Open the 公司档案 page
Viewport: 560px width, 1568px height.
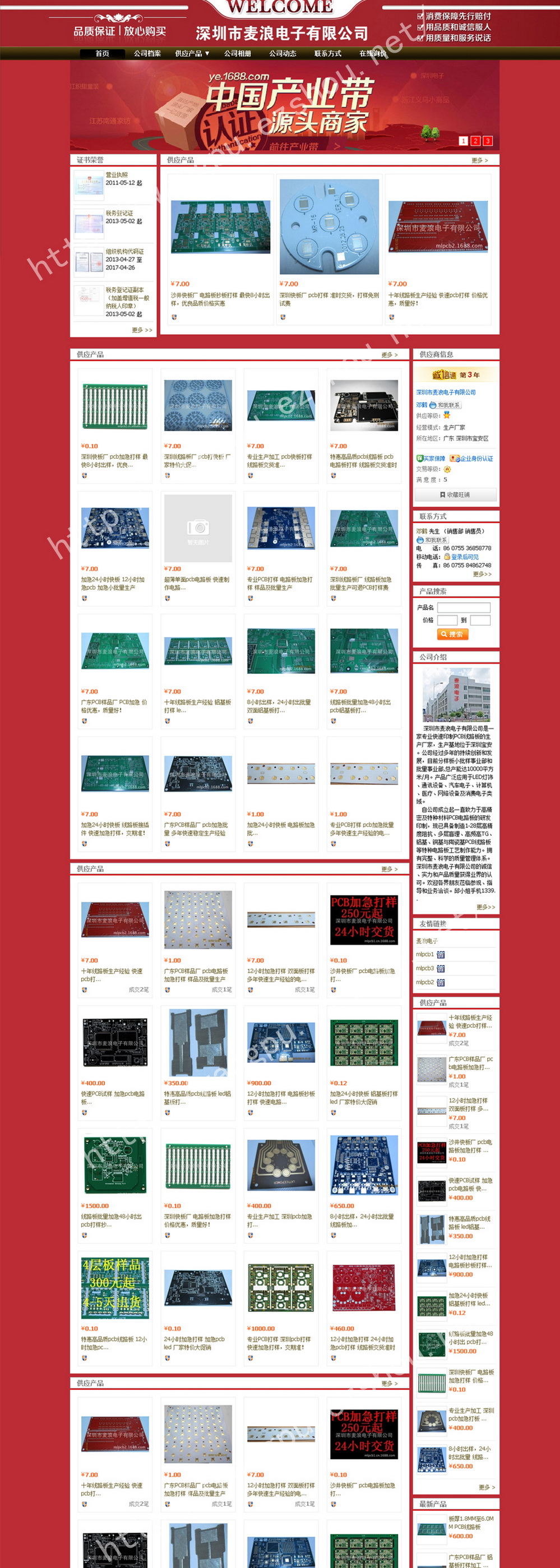coord(147,54)
